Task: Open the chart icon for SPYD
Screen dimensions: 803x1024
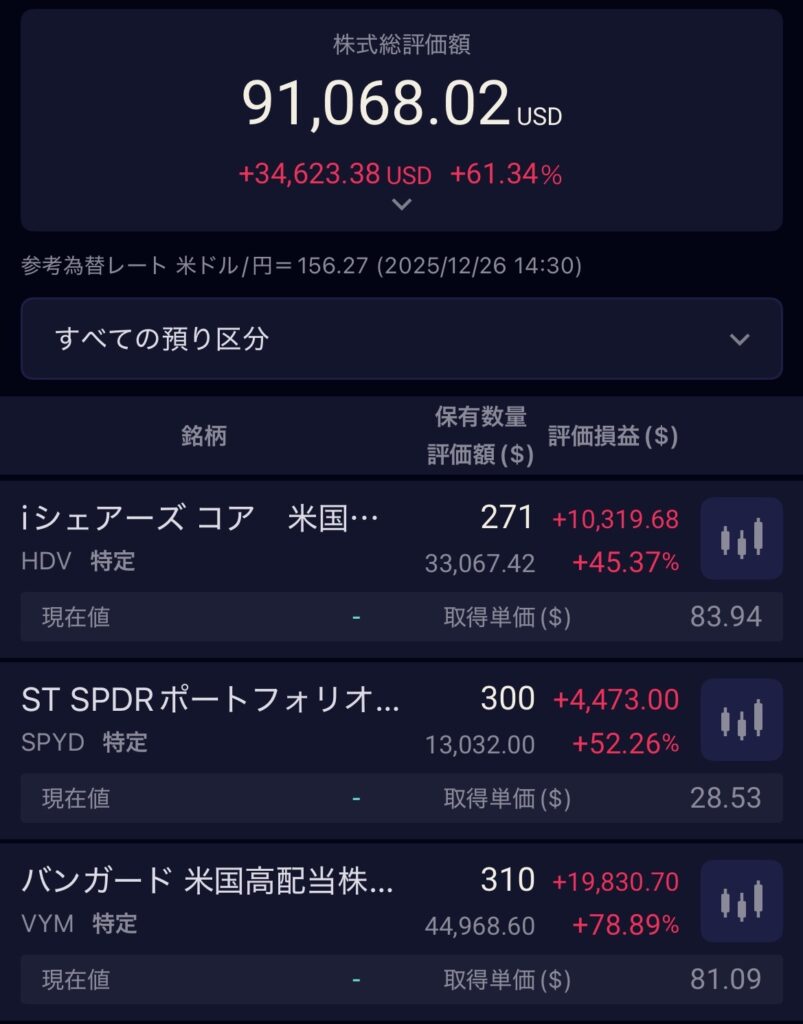Action: (x=741, y=719)
